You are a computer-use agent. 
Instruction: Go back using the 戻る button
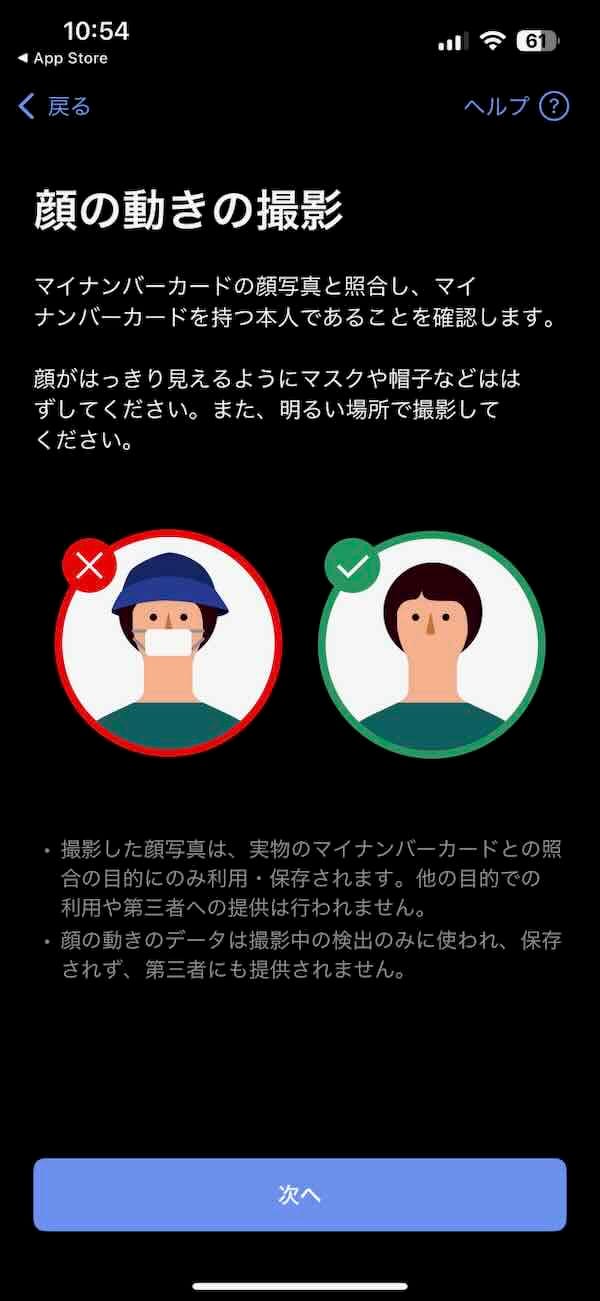click(x=55, y=107)
